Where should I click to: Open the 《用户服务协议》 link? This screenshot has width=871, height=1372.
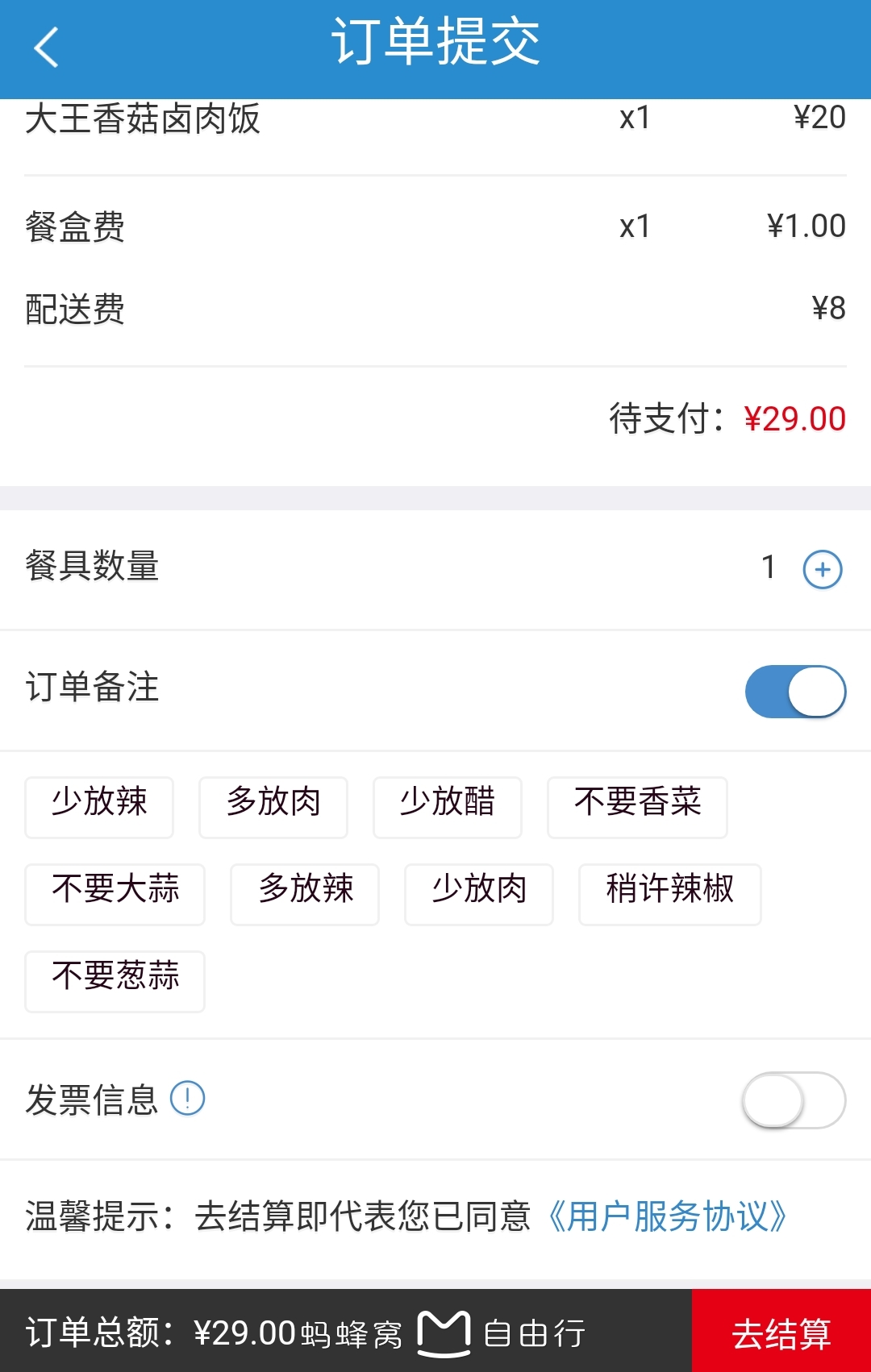tap(666, 1216)
